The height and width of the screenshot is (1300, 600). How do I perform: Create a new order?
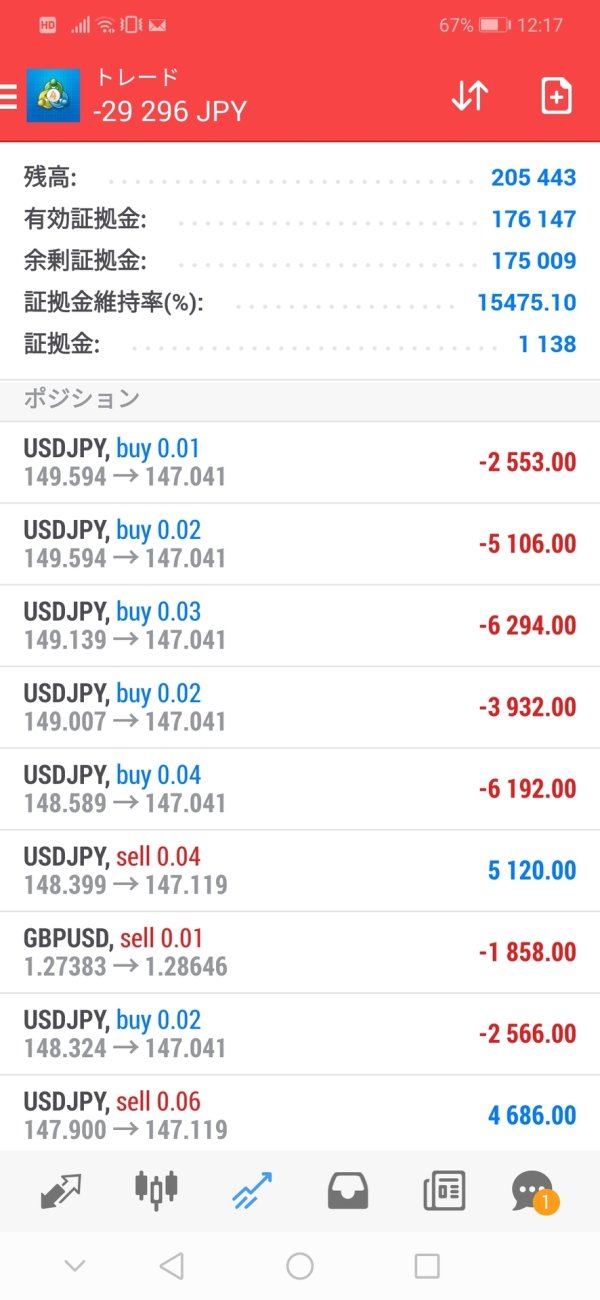point(556,96)
